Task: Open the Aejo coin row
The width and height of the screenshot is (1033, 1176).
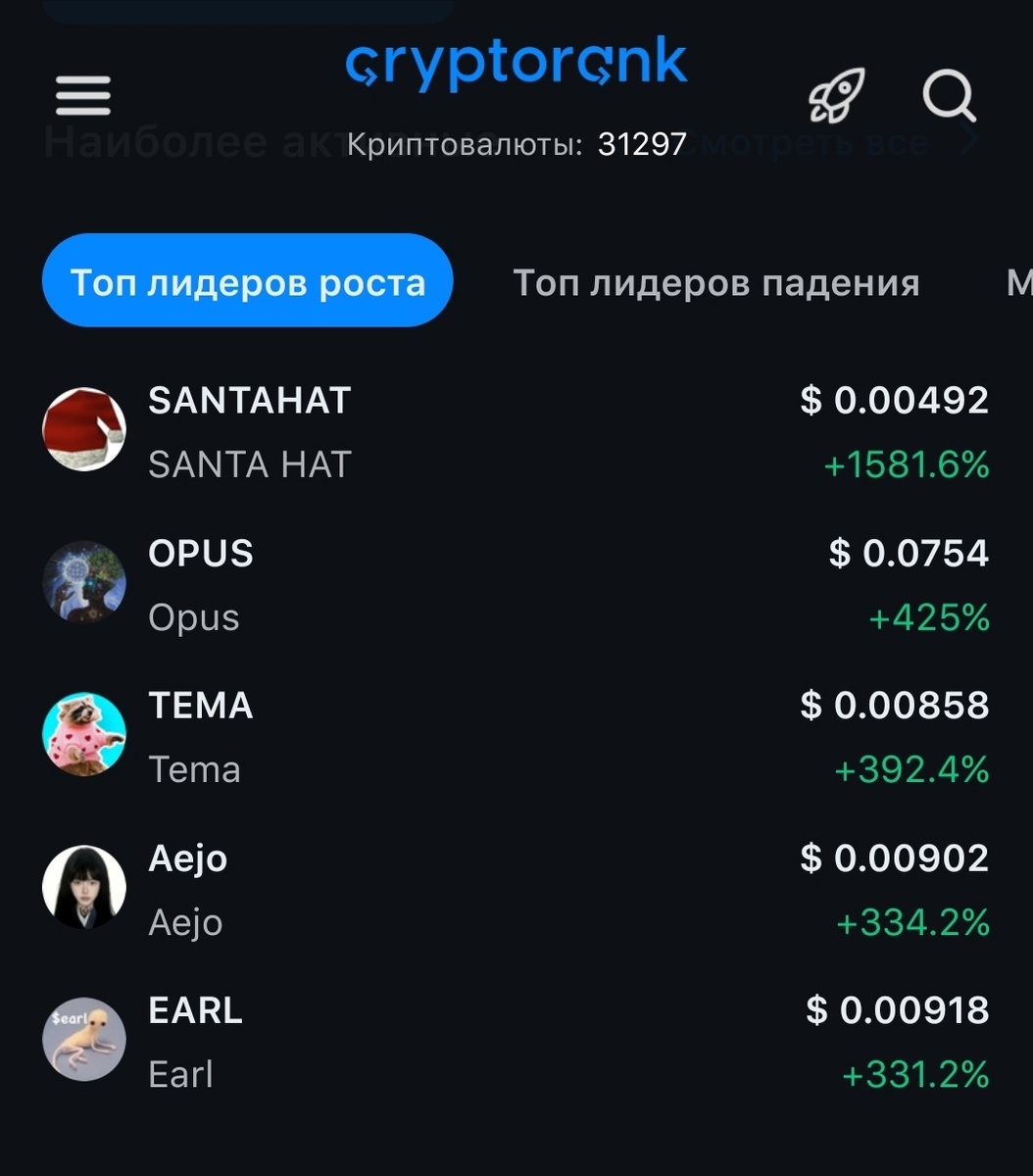Action: pyautogui.click(x=516, y=889)
